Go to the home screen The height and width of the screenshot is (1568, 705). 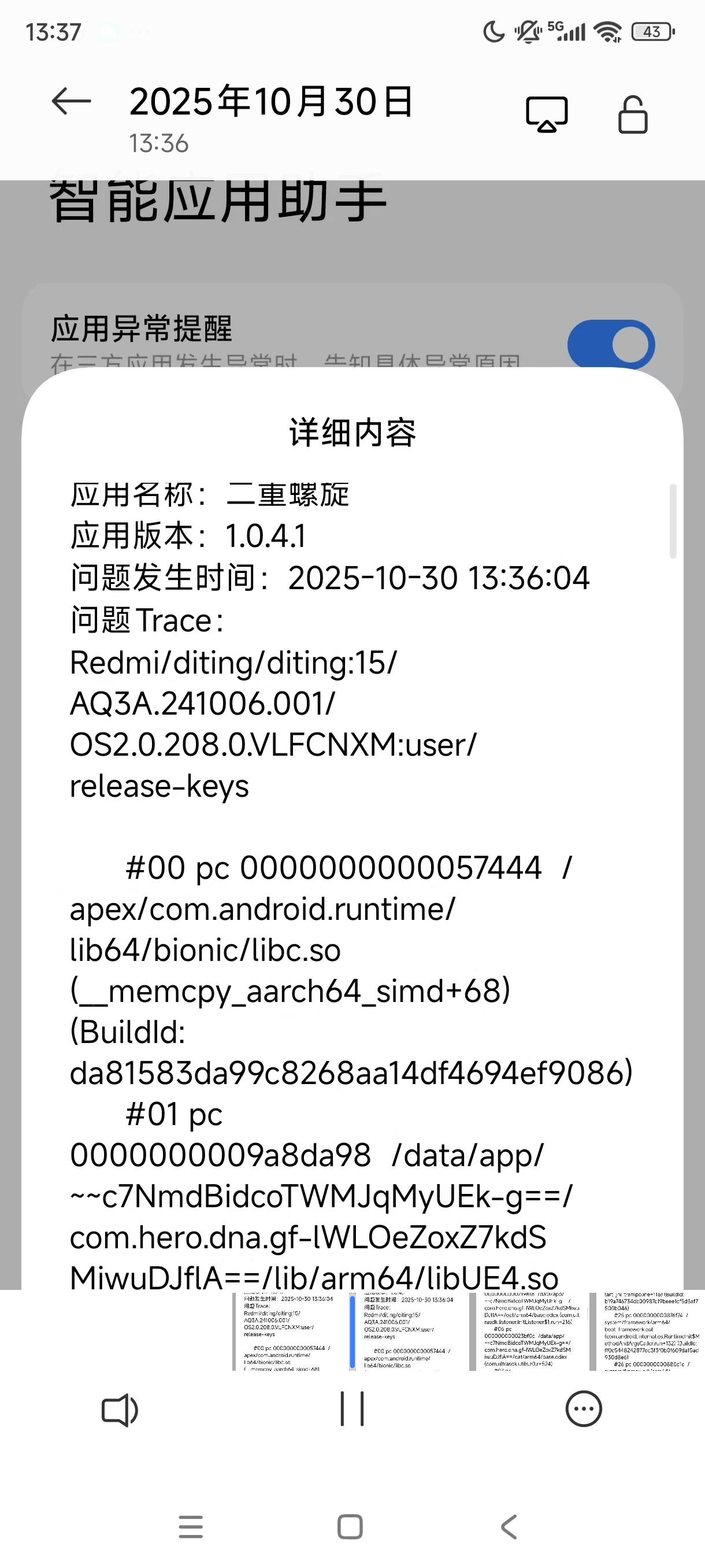[x=350, y=1526]
